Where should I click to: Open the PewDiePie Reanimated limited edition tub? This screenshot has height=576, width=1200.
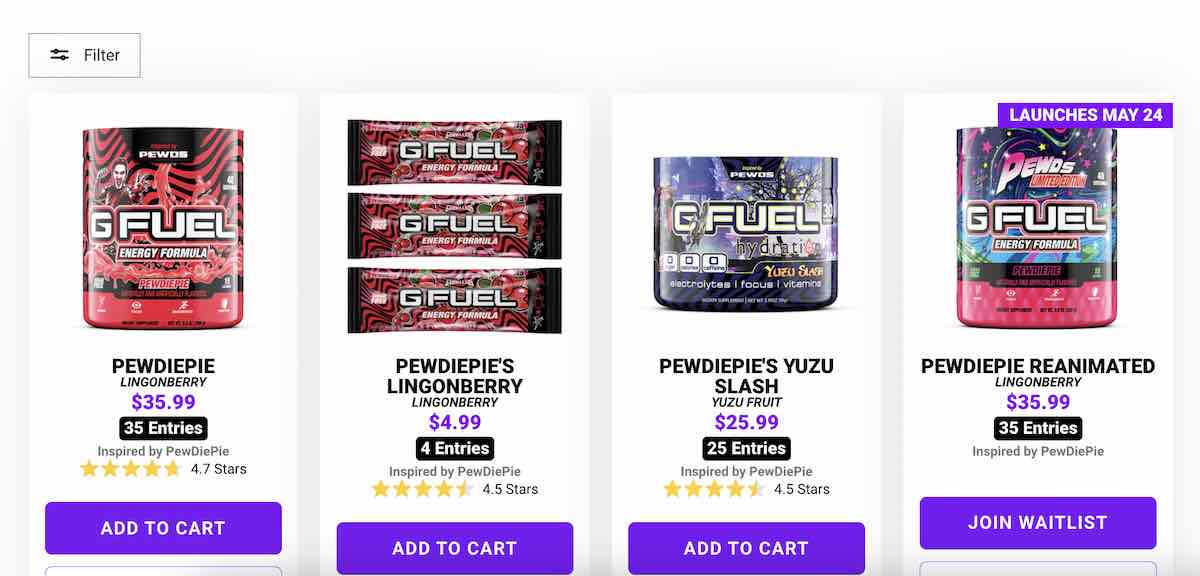pyautogui.click(x=1037, y=229)
